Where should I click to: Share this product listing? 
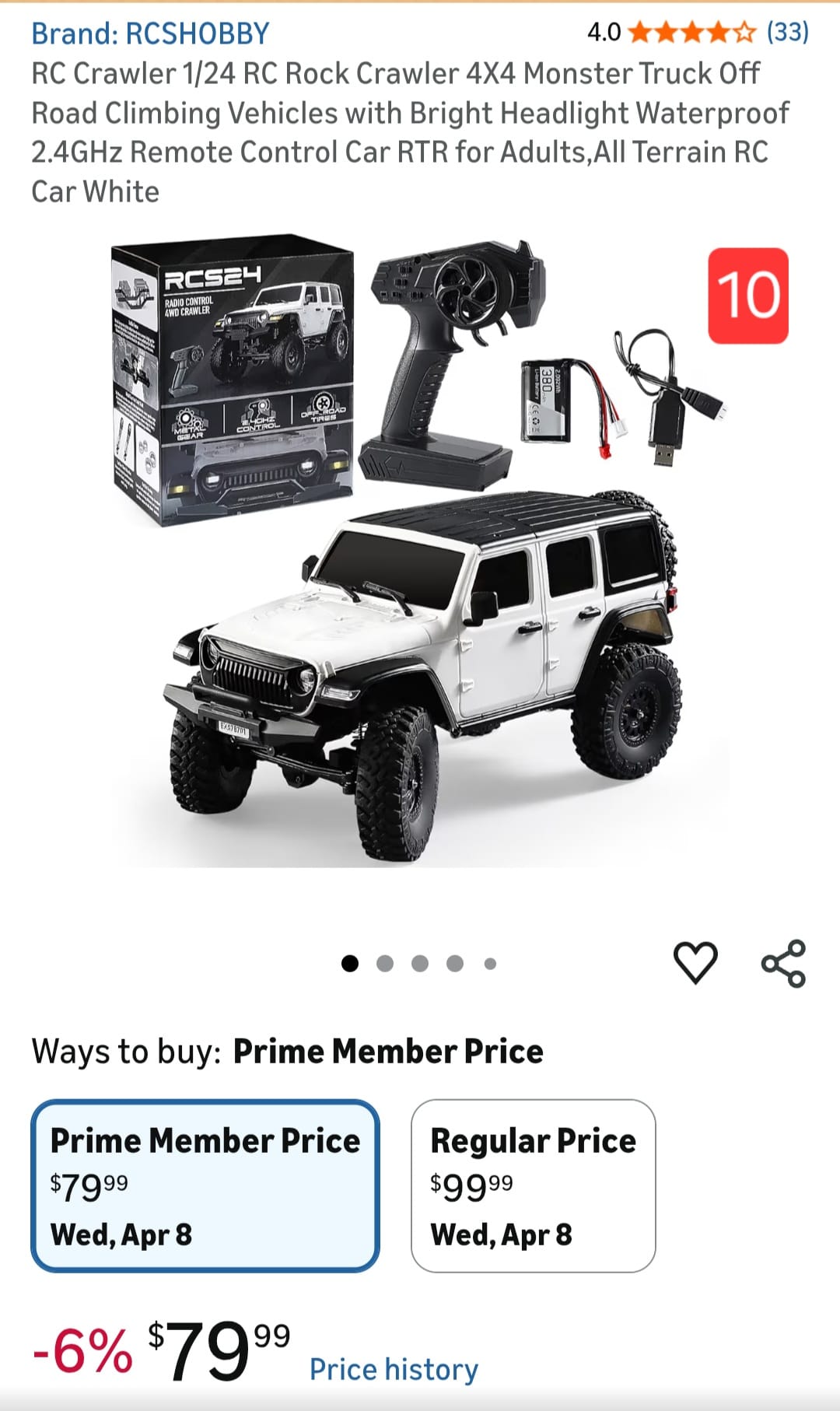pyautogui.click(x=783, y=963)
